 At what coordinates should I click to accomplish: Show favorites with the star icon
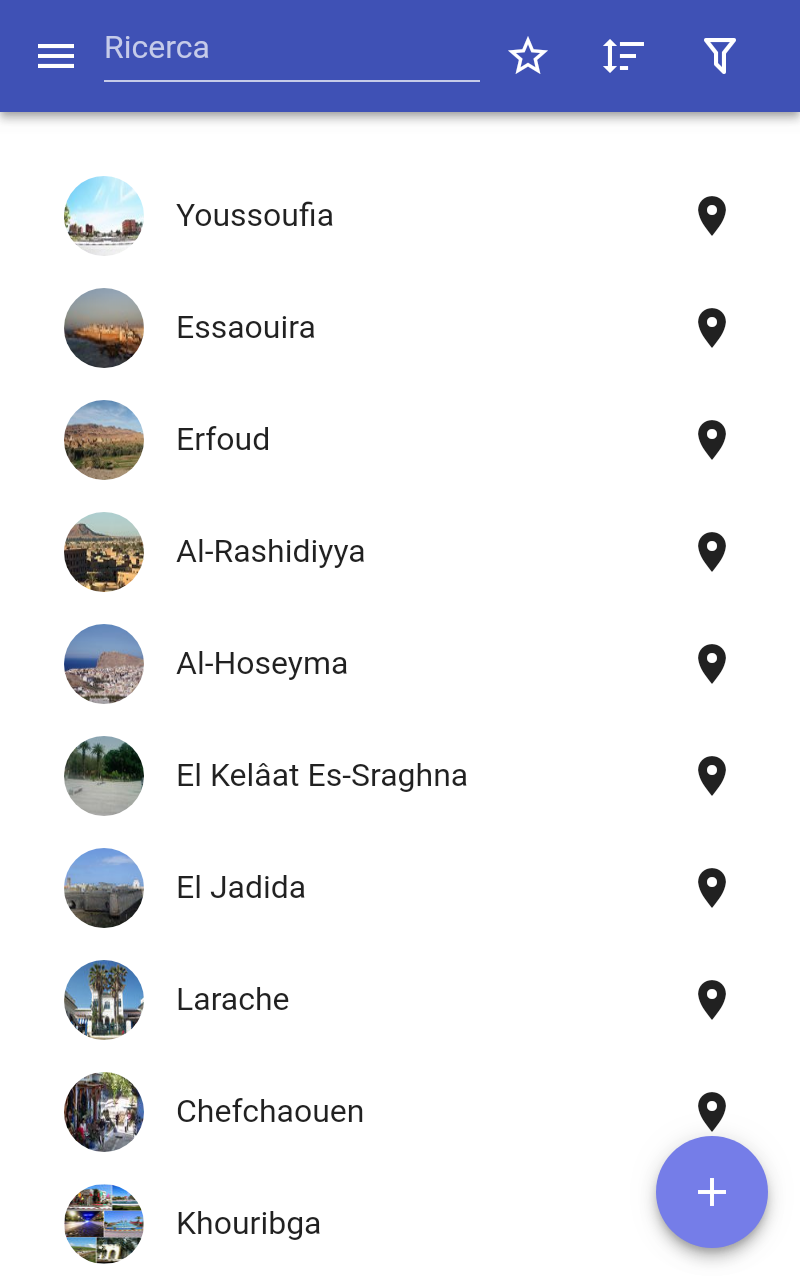(527, 56)
